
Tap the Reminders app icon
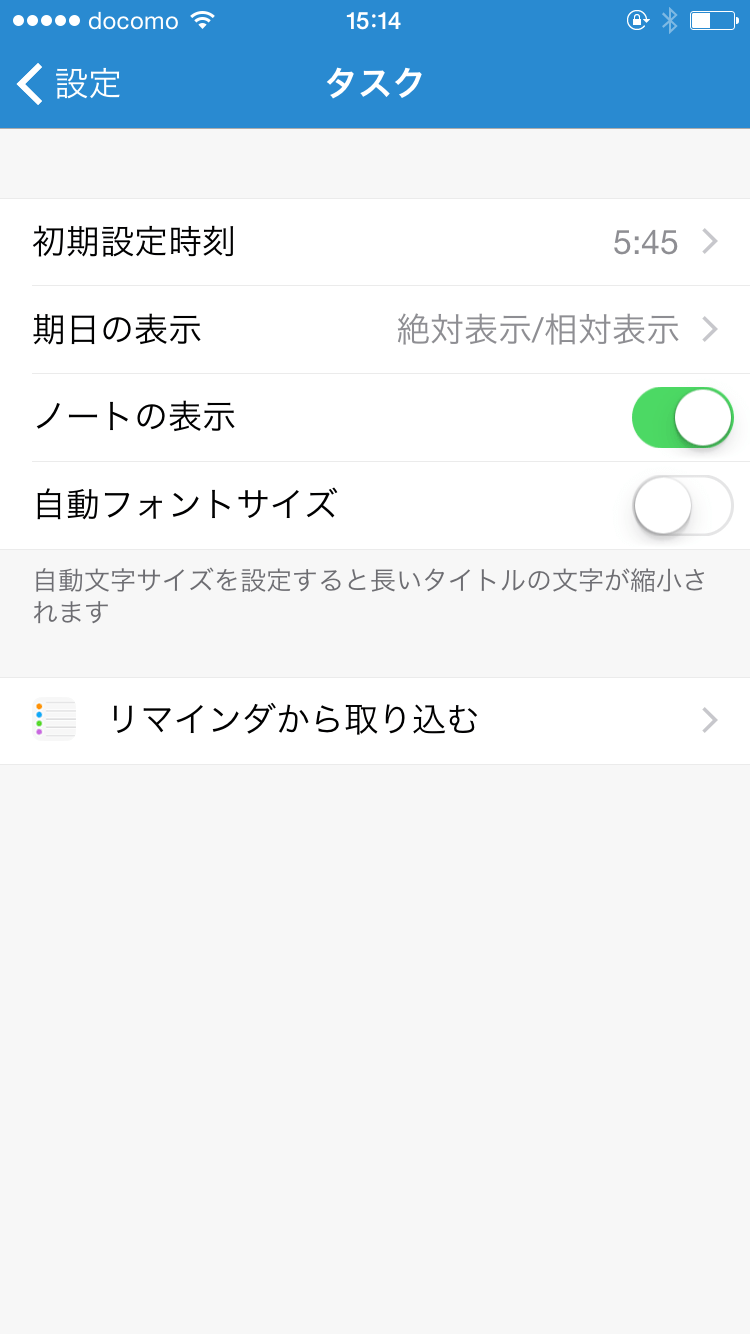coord(56,719)
